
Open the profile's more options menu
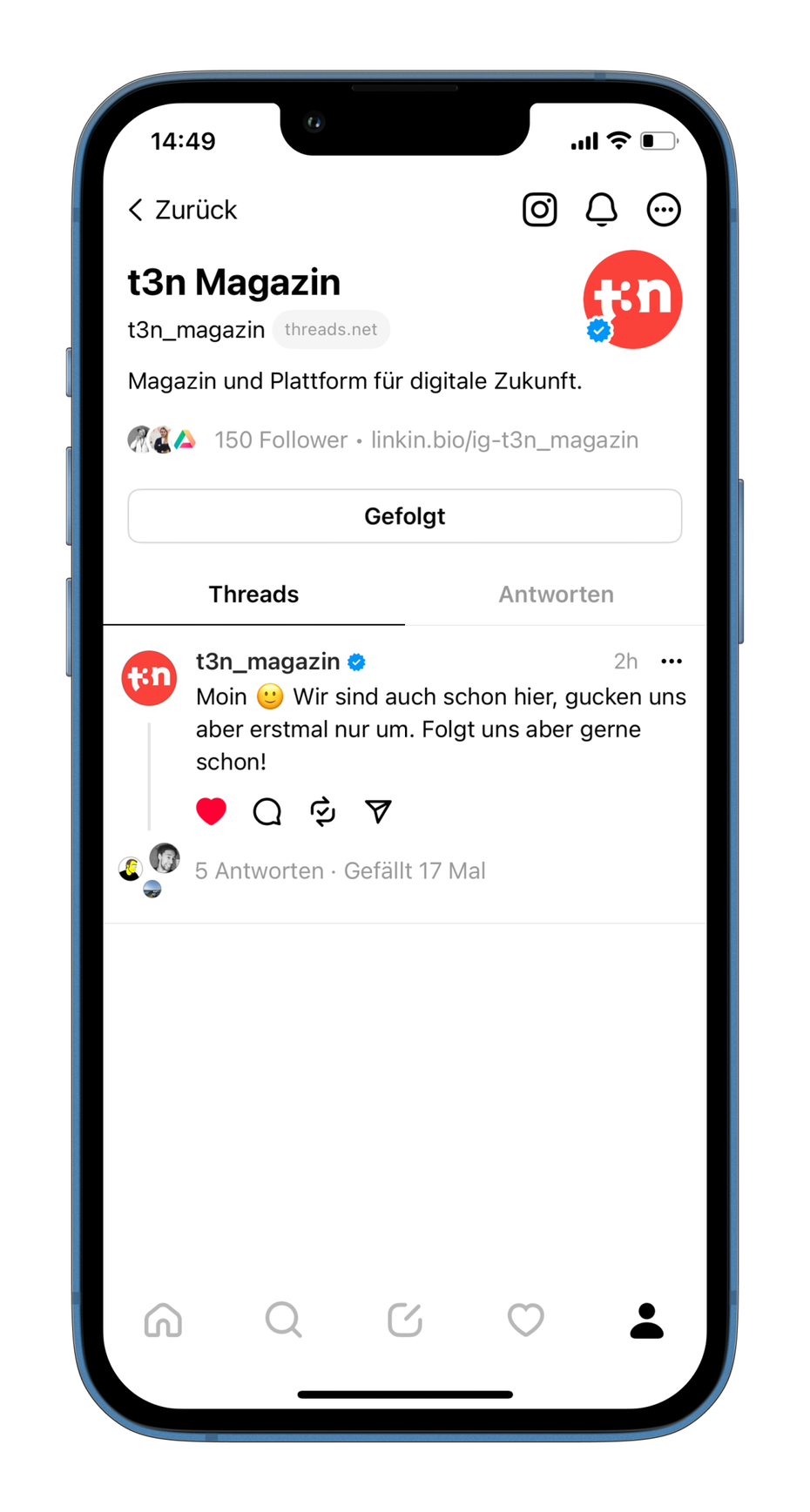[663, 210]
